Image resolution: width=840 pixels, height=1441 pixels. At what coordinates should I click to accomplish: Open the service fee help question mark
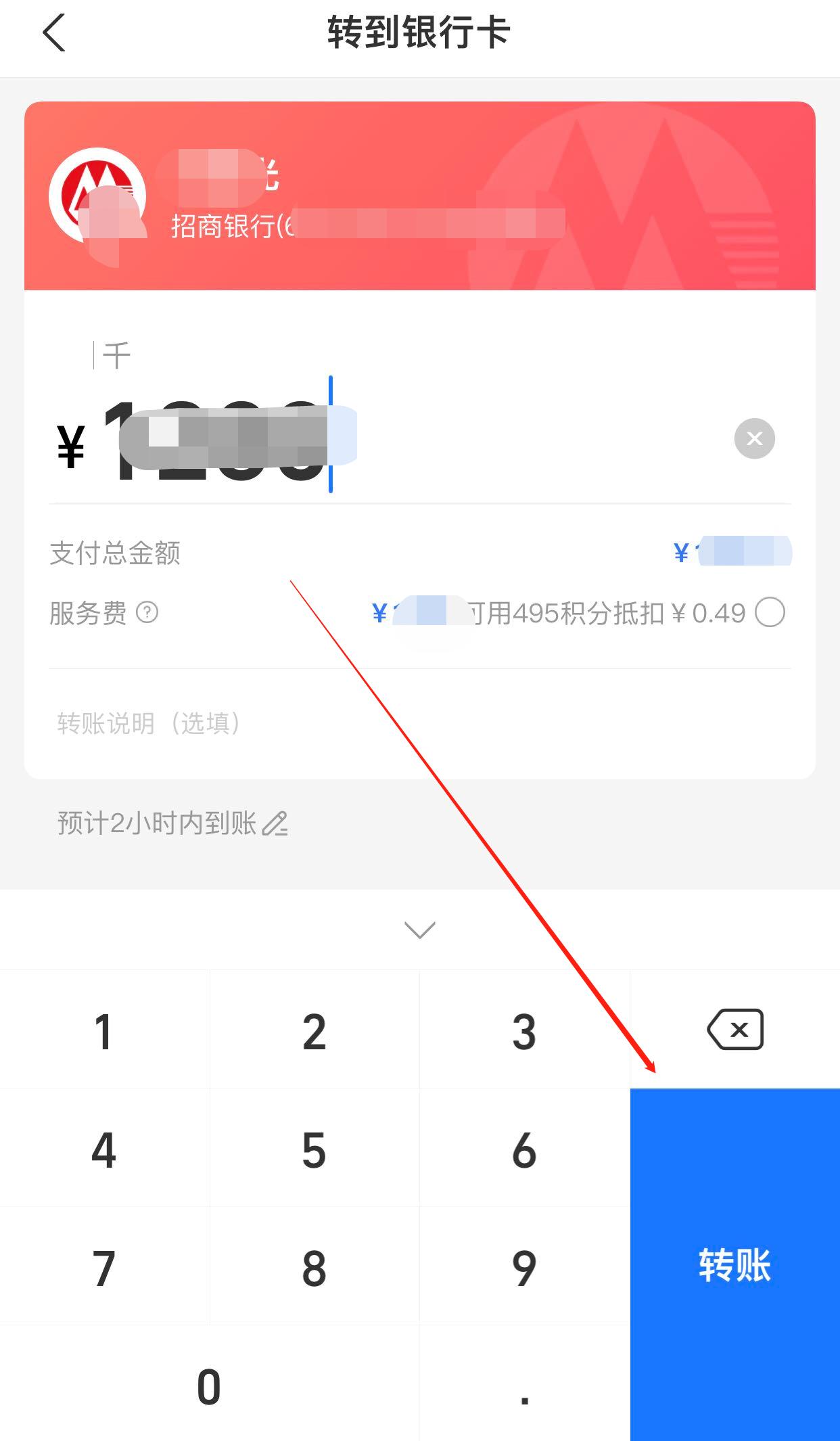[149, 614]
